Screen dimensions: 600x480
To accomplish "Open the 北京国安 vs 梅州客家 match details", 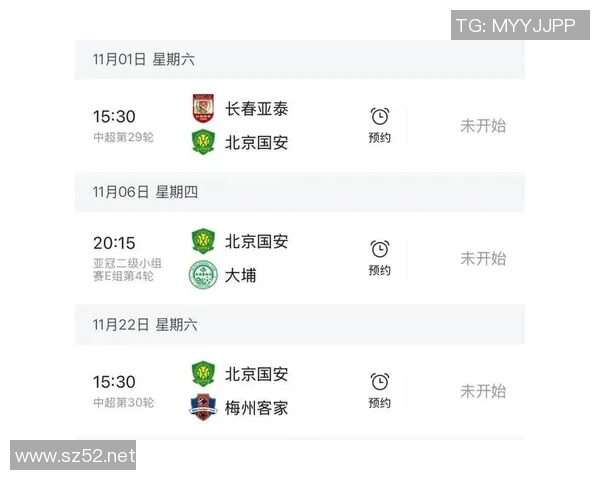I will [256, 390].
